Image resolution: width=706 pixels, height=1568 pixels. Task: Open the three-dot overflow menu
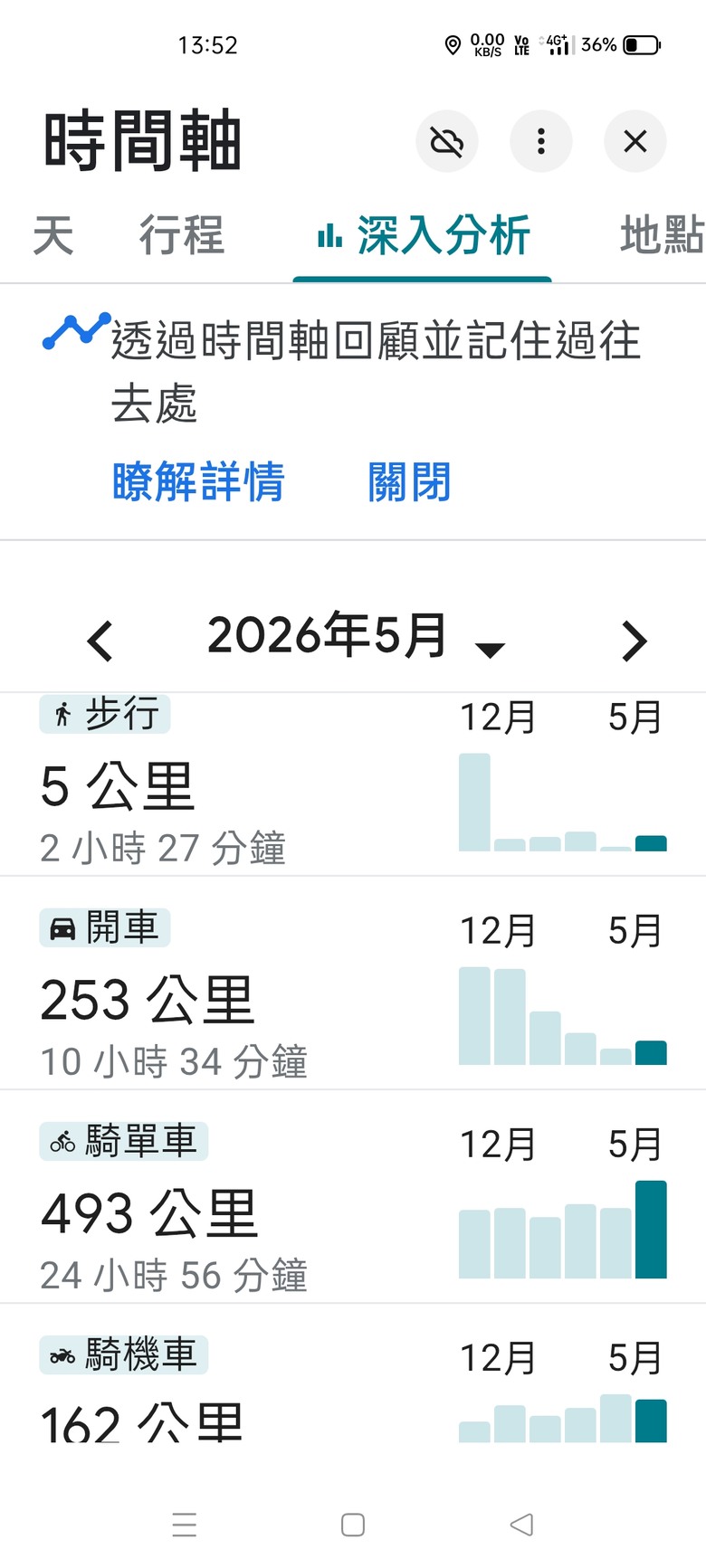coord(541,141)
